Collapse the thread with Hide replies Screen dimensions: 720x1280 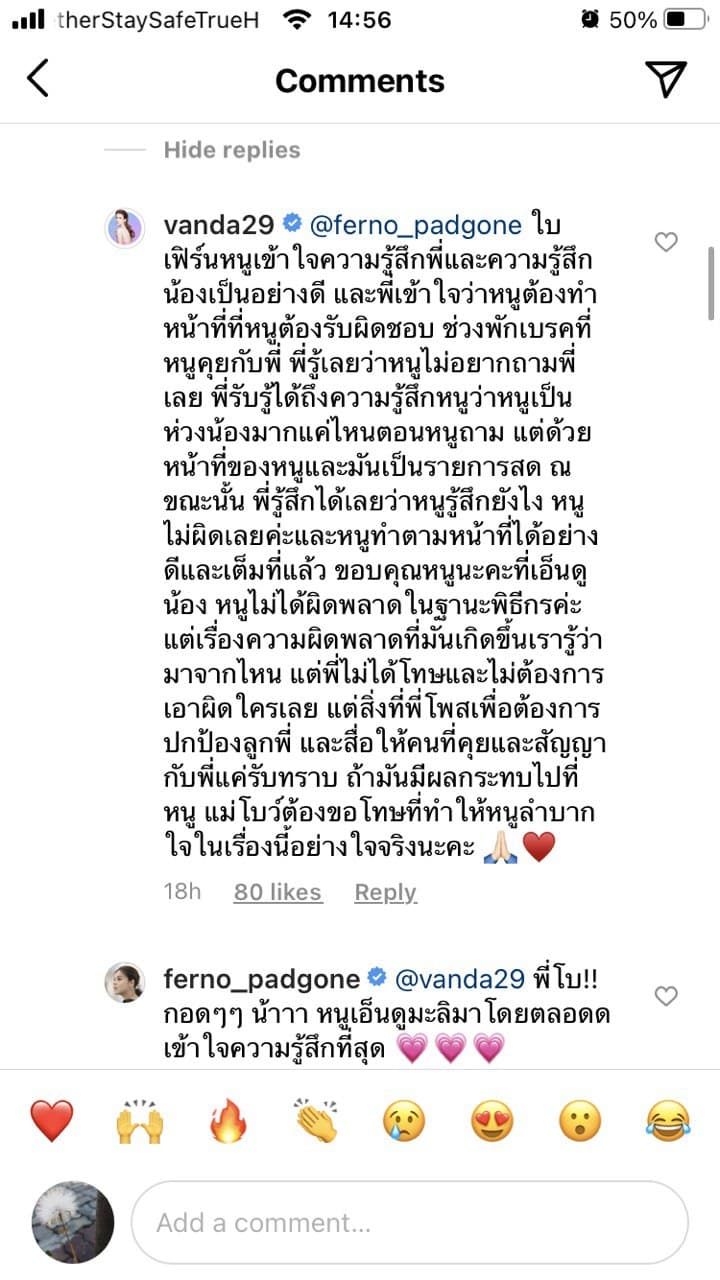(232, 150)
